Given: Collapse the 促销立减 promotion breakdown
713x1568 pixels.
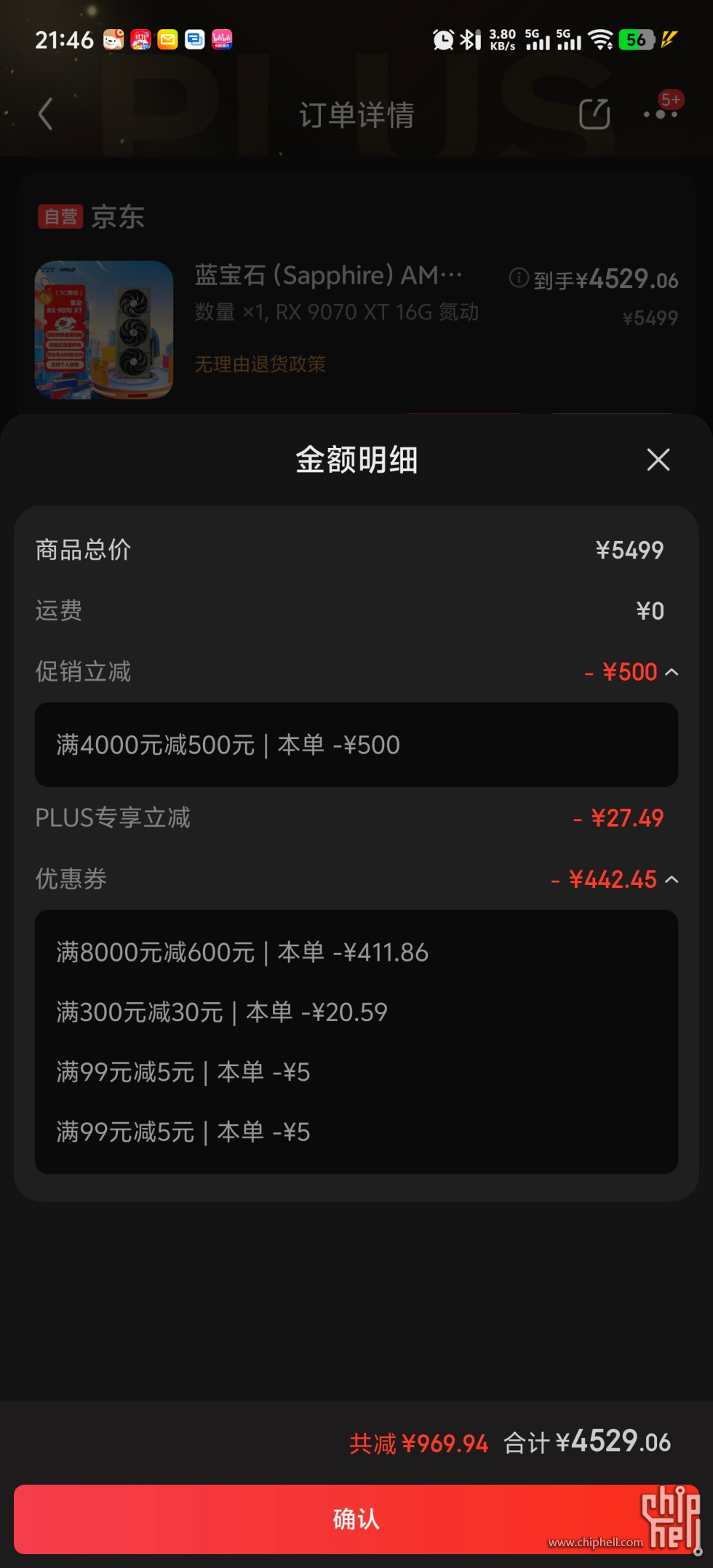Looking at the screenshot, I should (673, 671).
